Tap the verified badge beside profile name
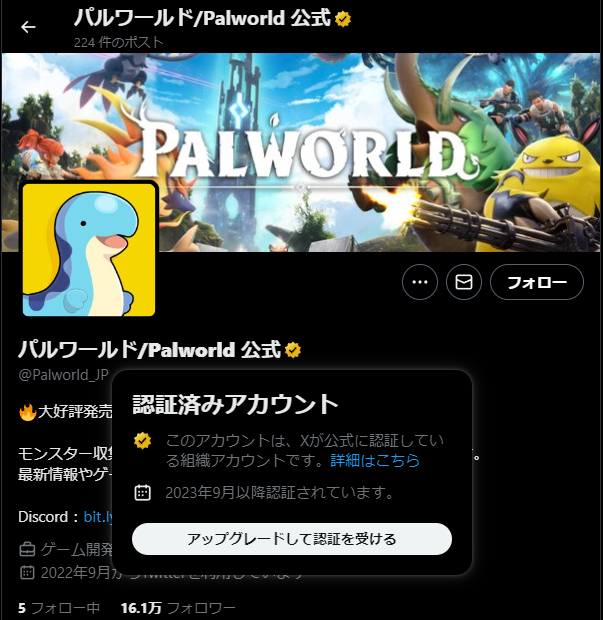The height and width of the screenshot is (620, 603). [293, 350]
